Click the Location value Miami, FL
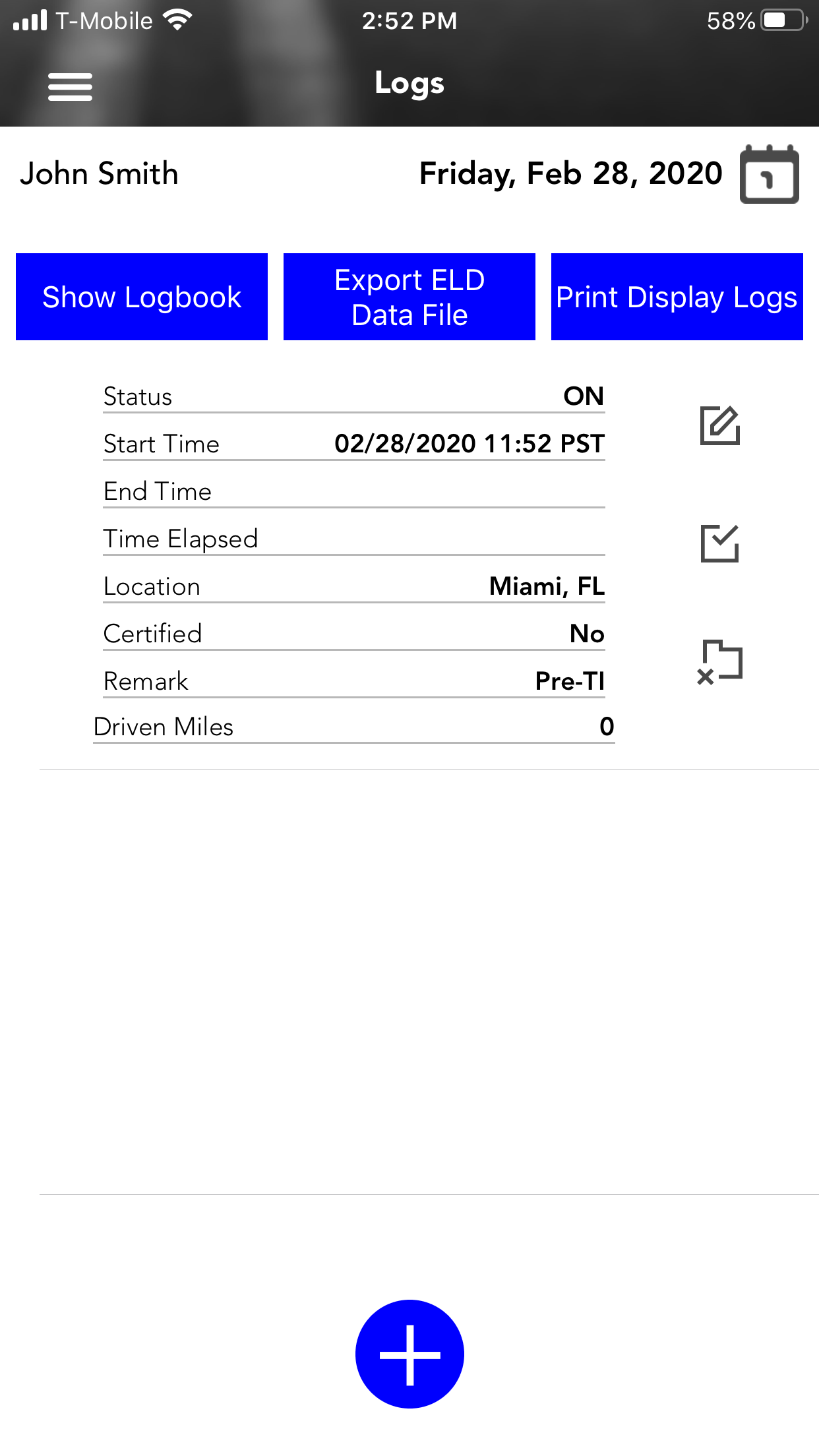Image resolution: width=819 pixels, height=1456 pixels. pyautogui.click(x=547, y=586)
